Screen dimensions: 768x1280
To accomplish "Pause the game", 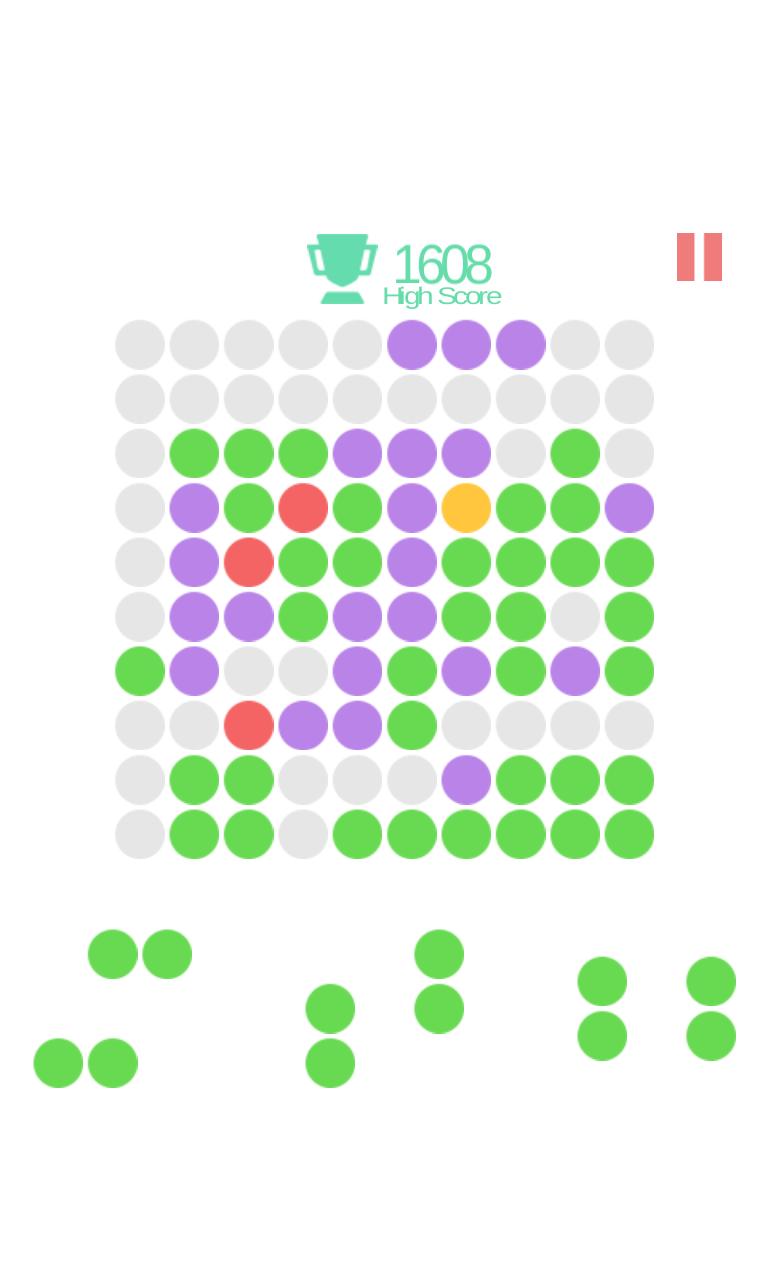I will pyautogui.click(x=699, y=257).
